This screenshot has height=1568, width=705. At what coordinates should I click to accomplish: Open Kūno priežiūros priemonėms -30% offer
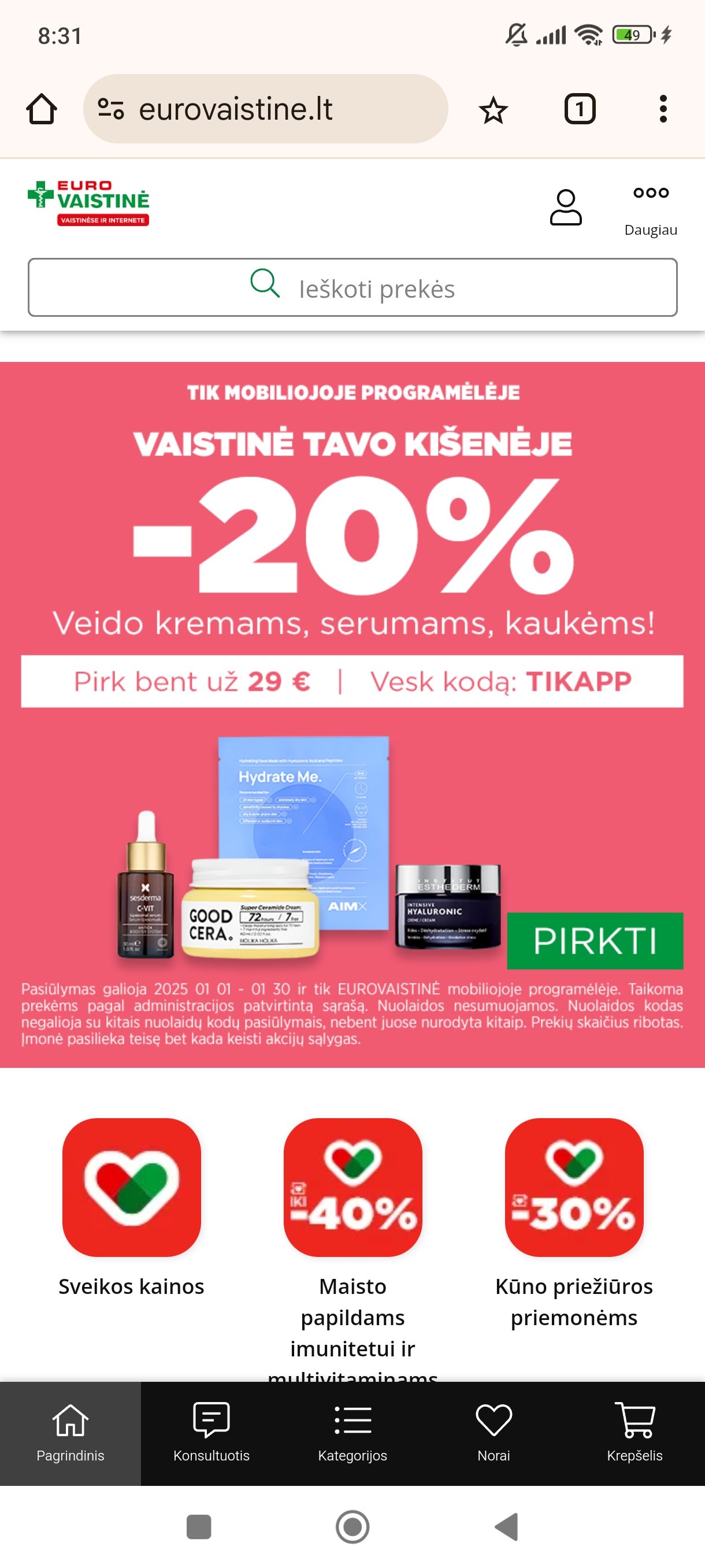(574, 1223)
